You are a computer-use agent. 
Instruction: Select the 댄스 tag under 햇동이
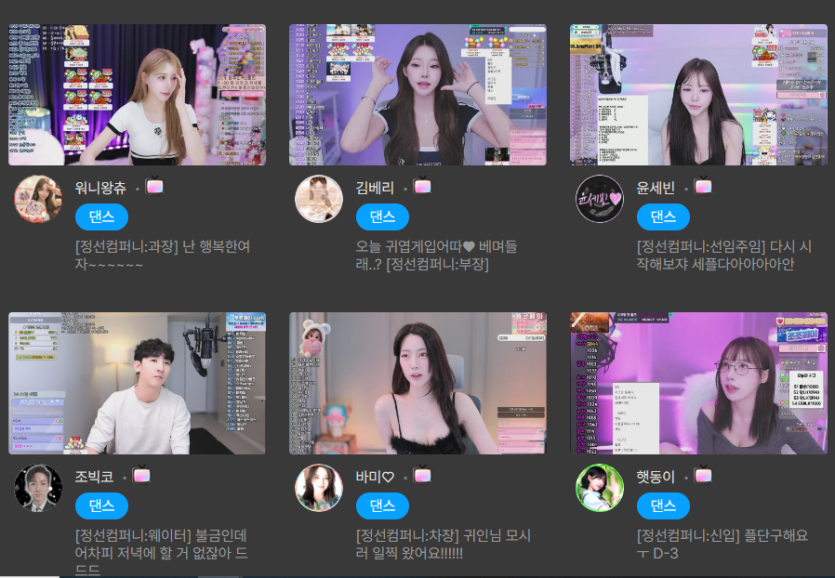664,506
